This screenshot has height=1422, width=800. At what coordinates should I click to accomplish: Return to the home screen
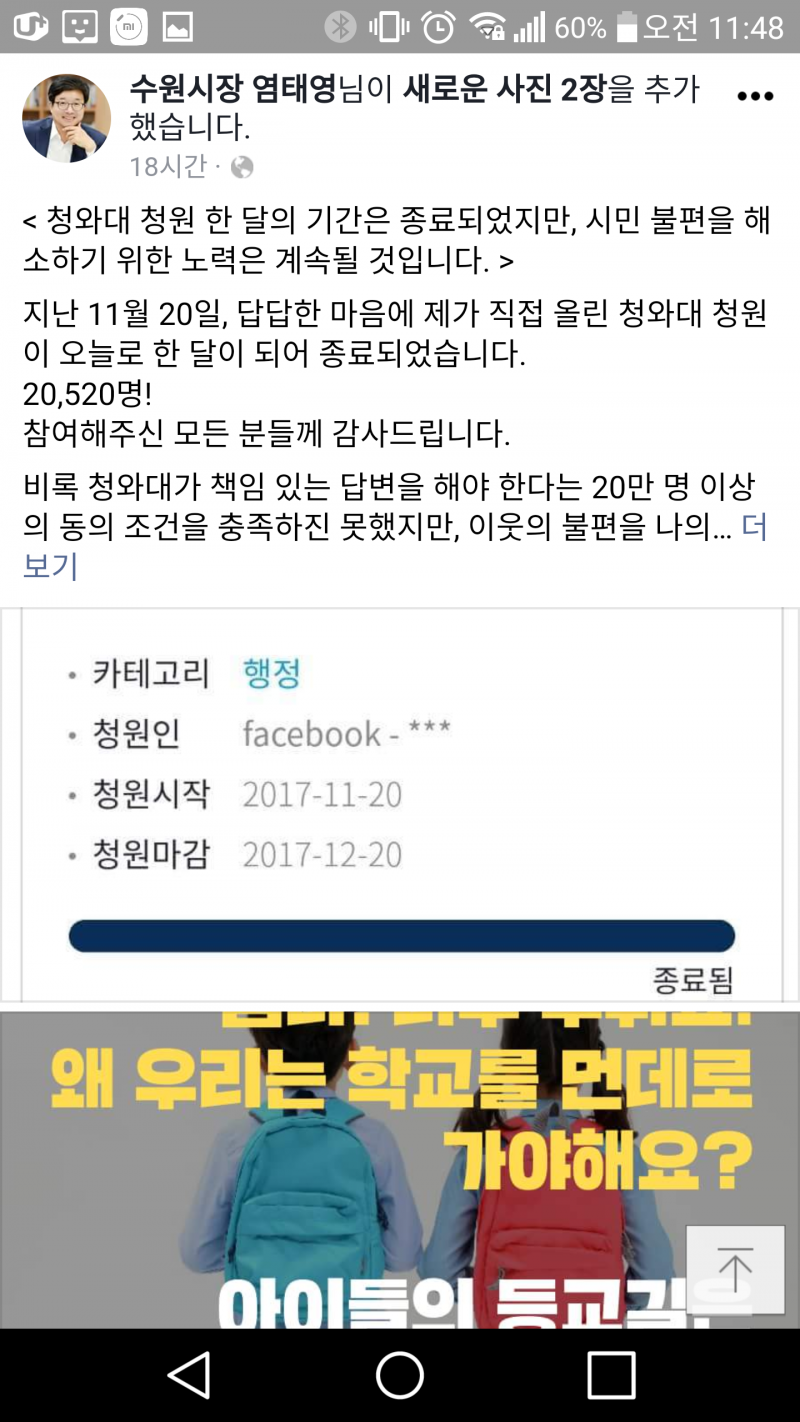coord(400,1375)
